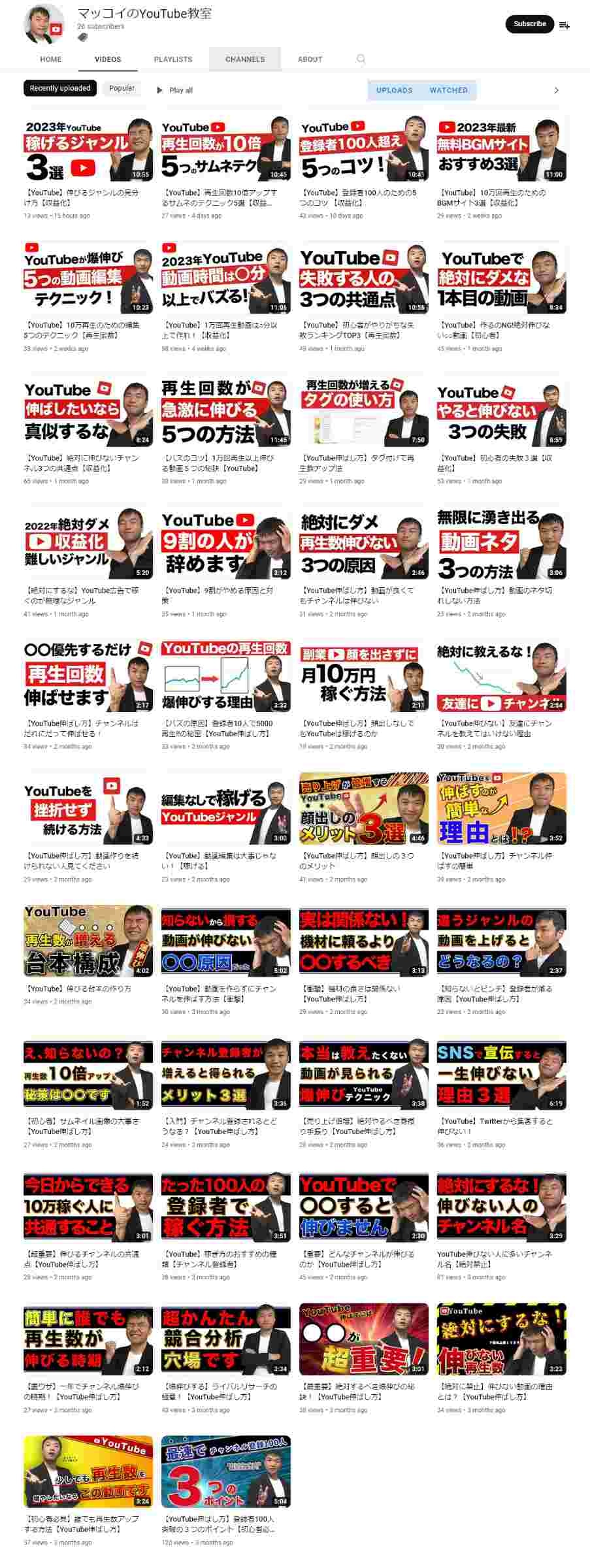Select the Recently uploaded chip
The height and width of the screenshot is (1568, 590).
[x=59, y=88]
